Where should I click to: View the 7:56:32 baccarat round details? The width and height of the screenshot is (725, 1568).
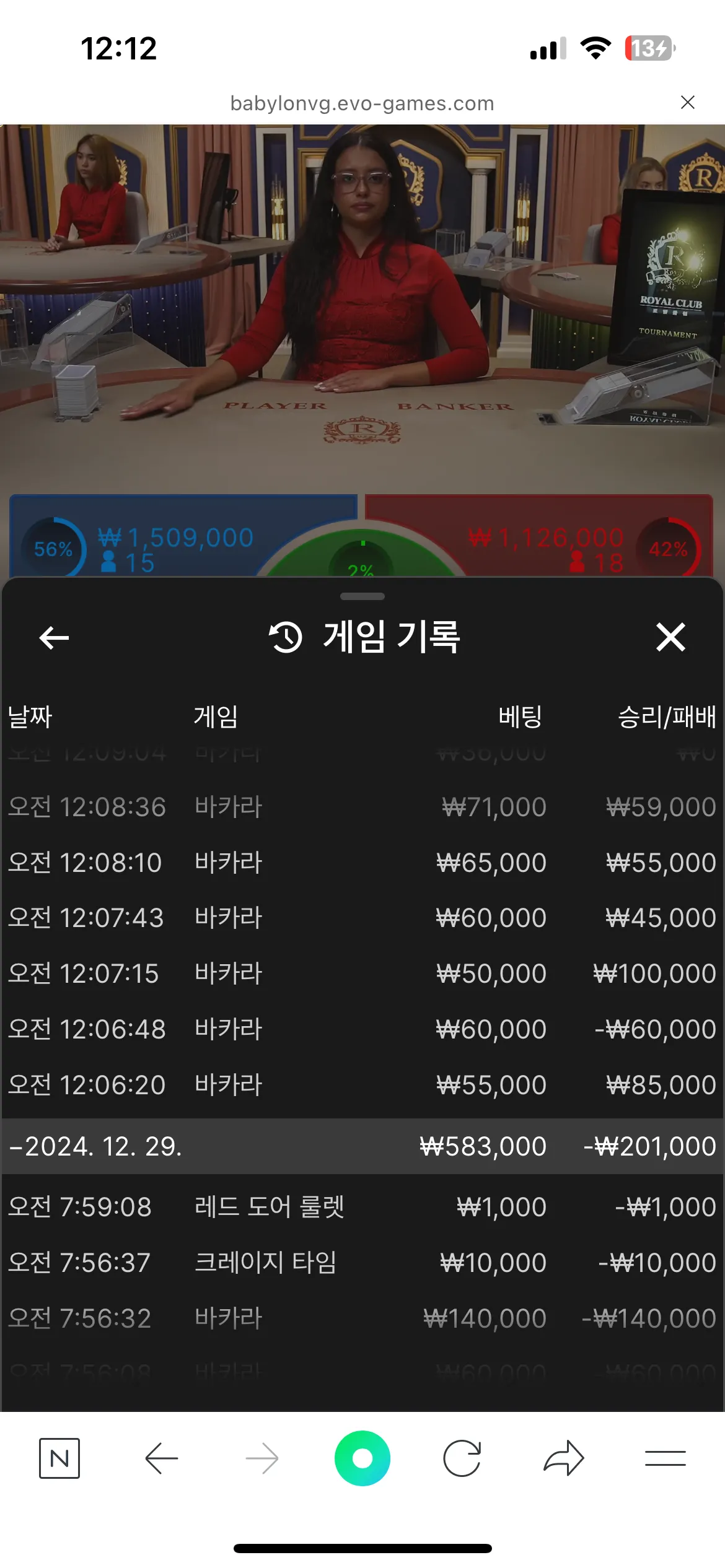(x=362, y=1318)
